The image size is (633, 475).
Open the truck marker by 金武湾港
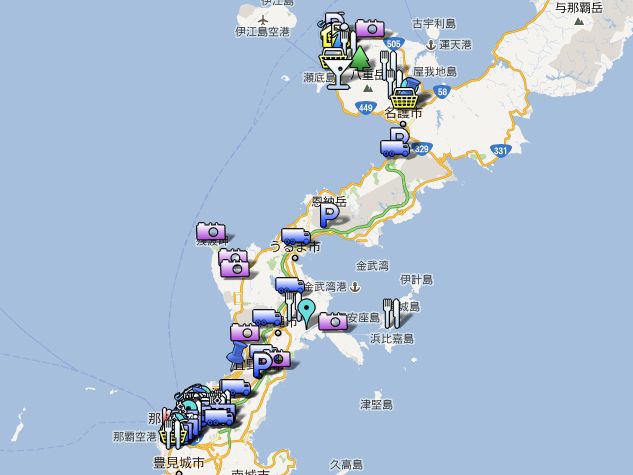pyautogui.click(x=290, y=285)
